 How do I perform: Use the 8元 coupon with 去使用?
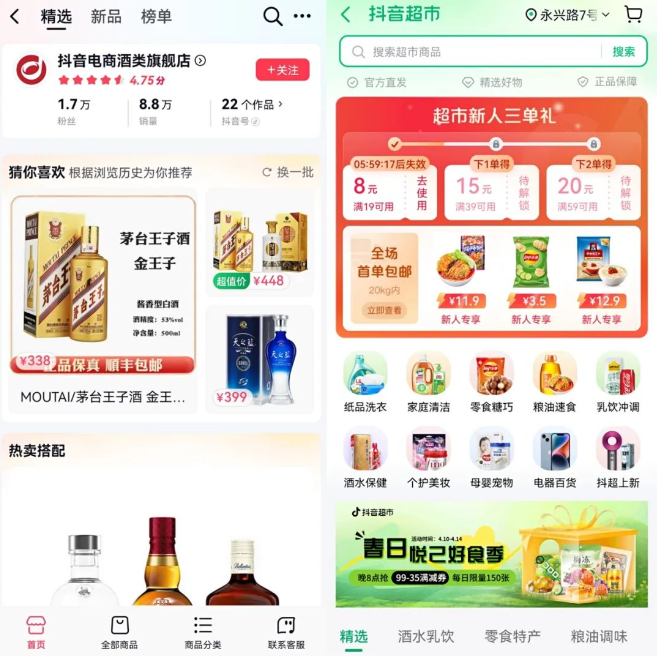[421, 192]
